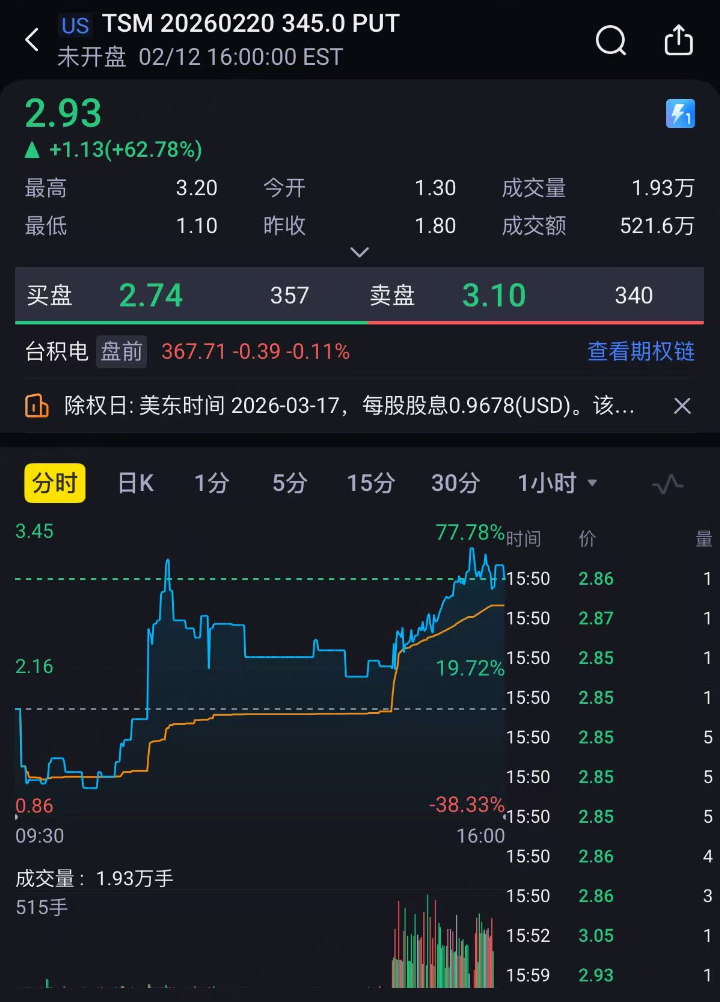Tap the blue lightning quick-trade icon
The height and width of the screenshot is (1002, 720).
[680, 114]
